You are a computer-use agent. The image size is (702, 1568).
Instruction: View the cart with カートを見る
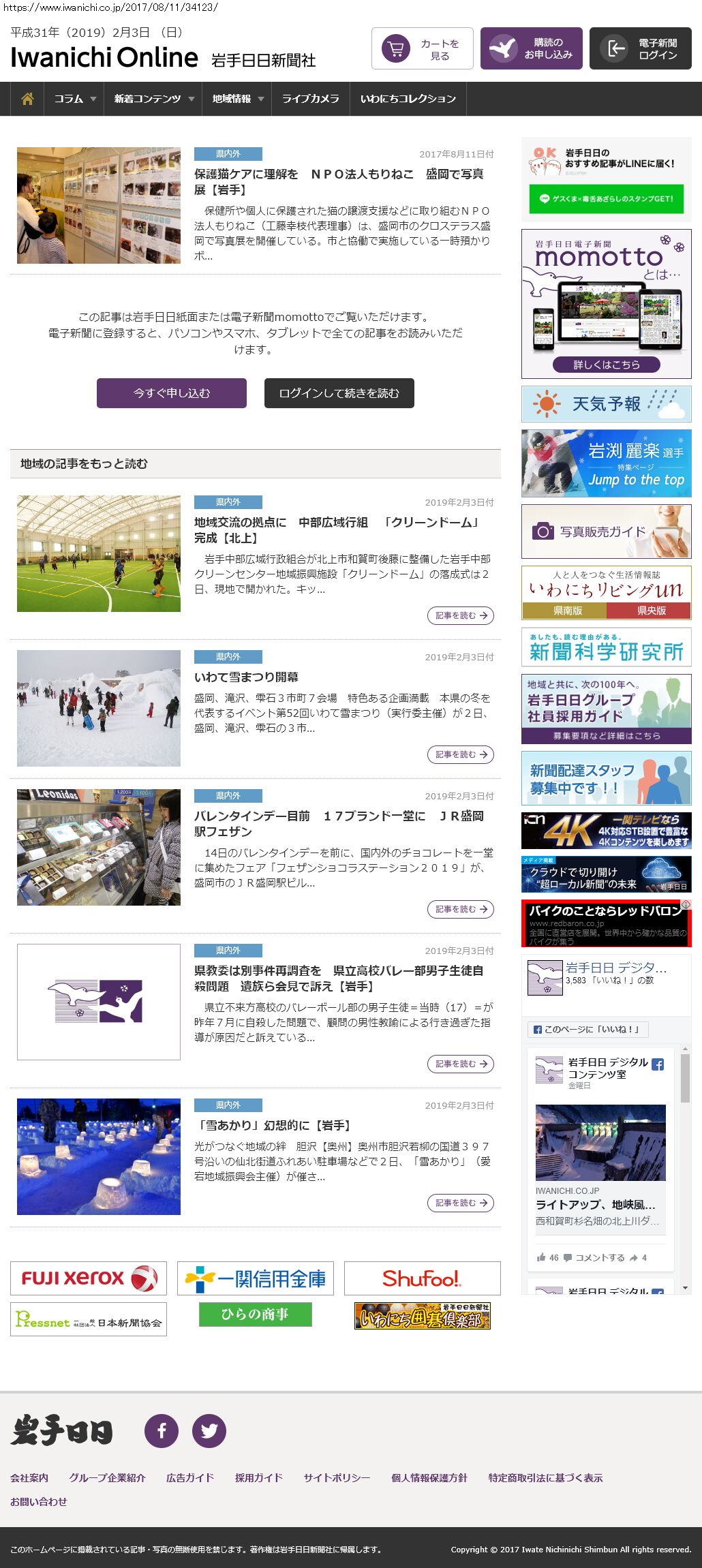423,49
